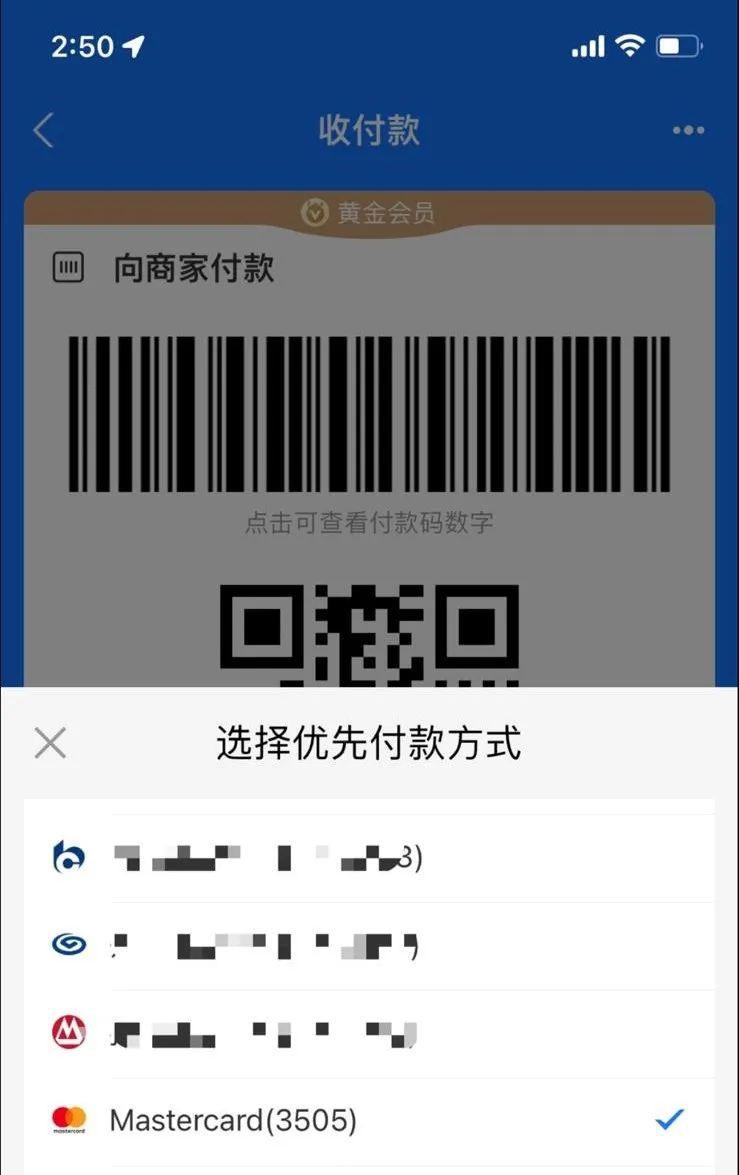Tap the Bank of Communications logo icon
739x1175 pixels.
[68, 857]
